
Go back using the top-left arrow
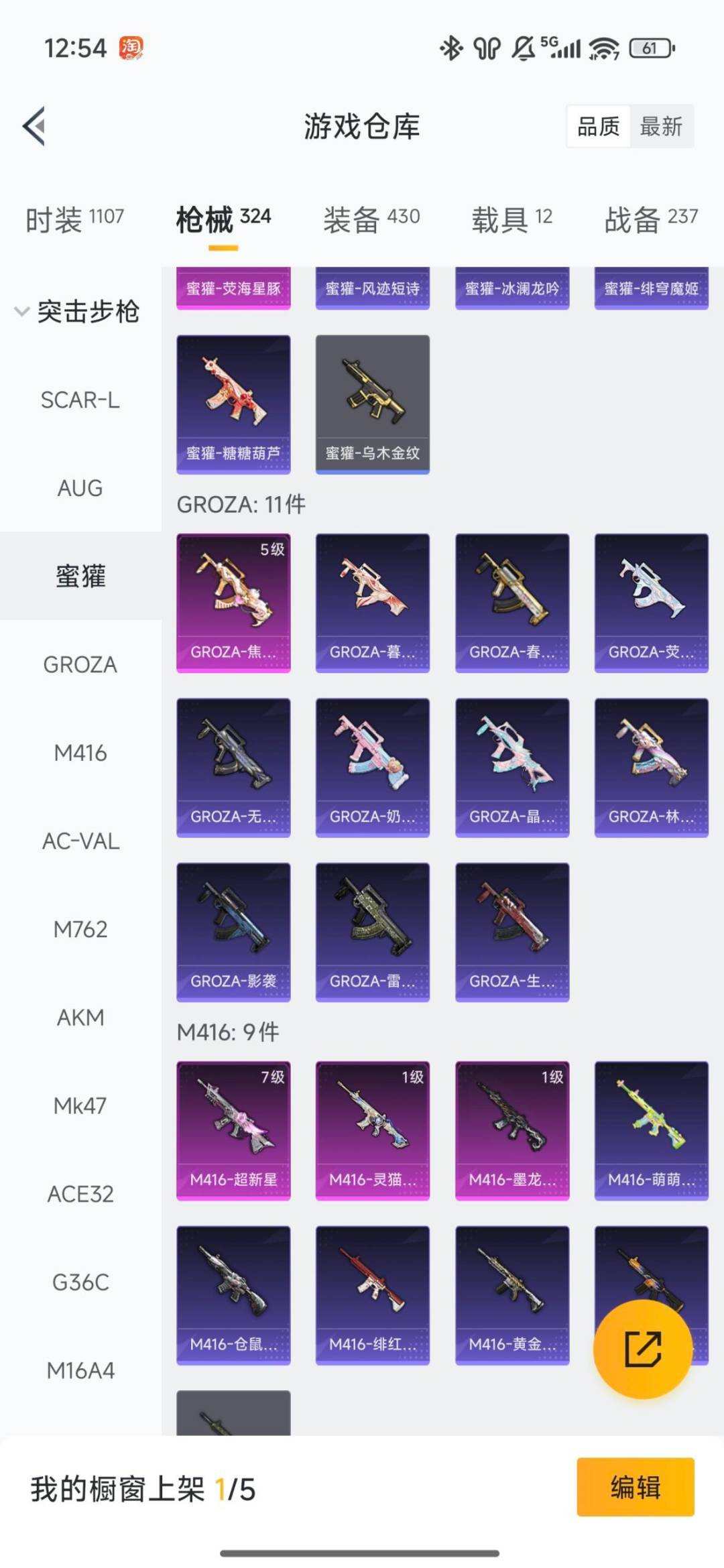[35, 126]
